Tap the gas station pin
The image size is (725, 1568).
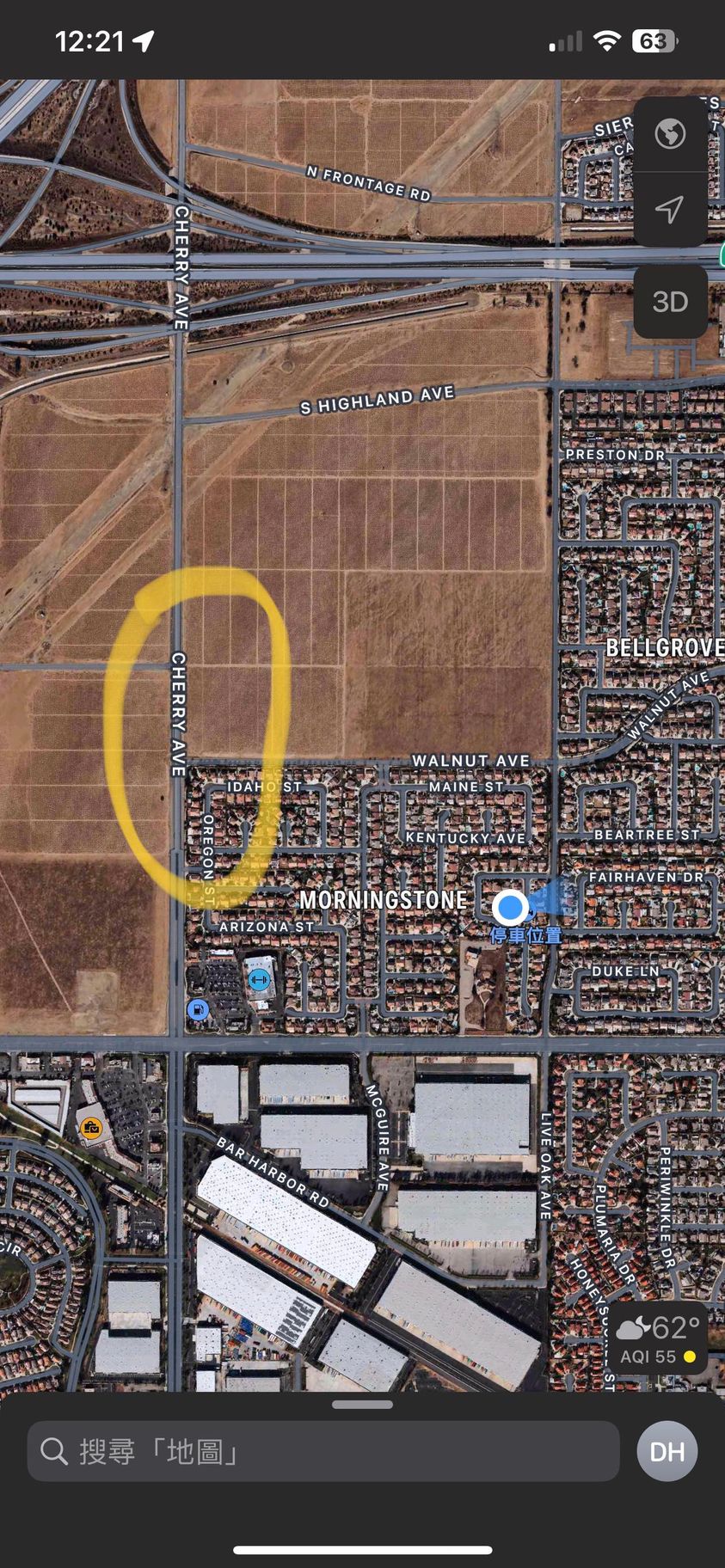pyautogui.click(x=198, y=1009)
